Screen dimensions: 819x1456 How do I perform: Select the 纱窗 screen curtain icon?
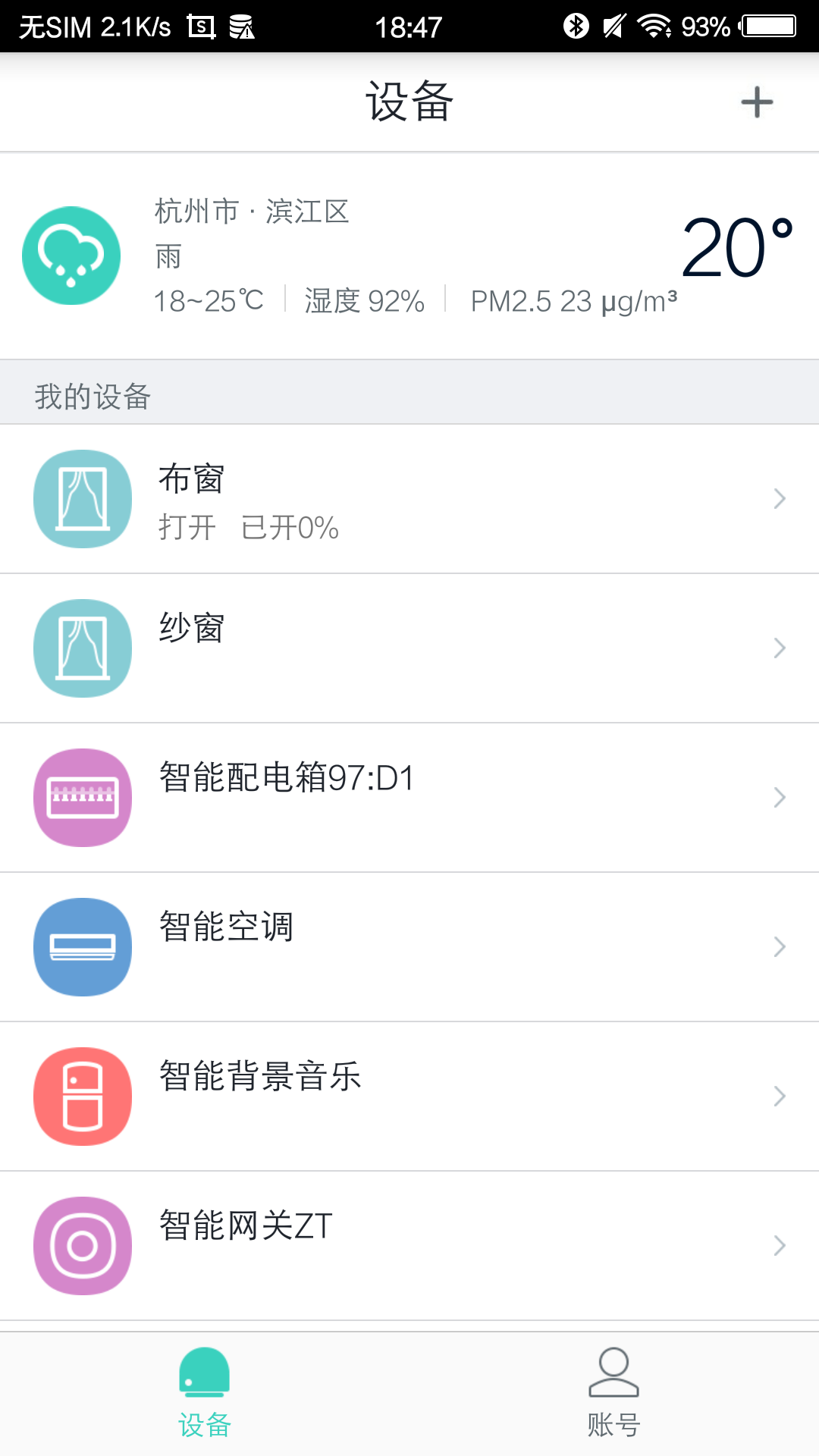pyautogui.click(x=82, y=648)
